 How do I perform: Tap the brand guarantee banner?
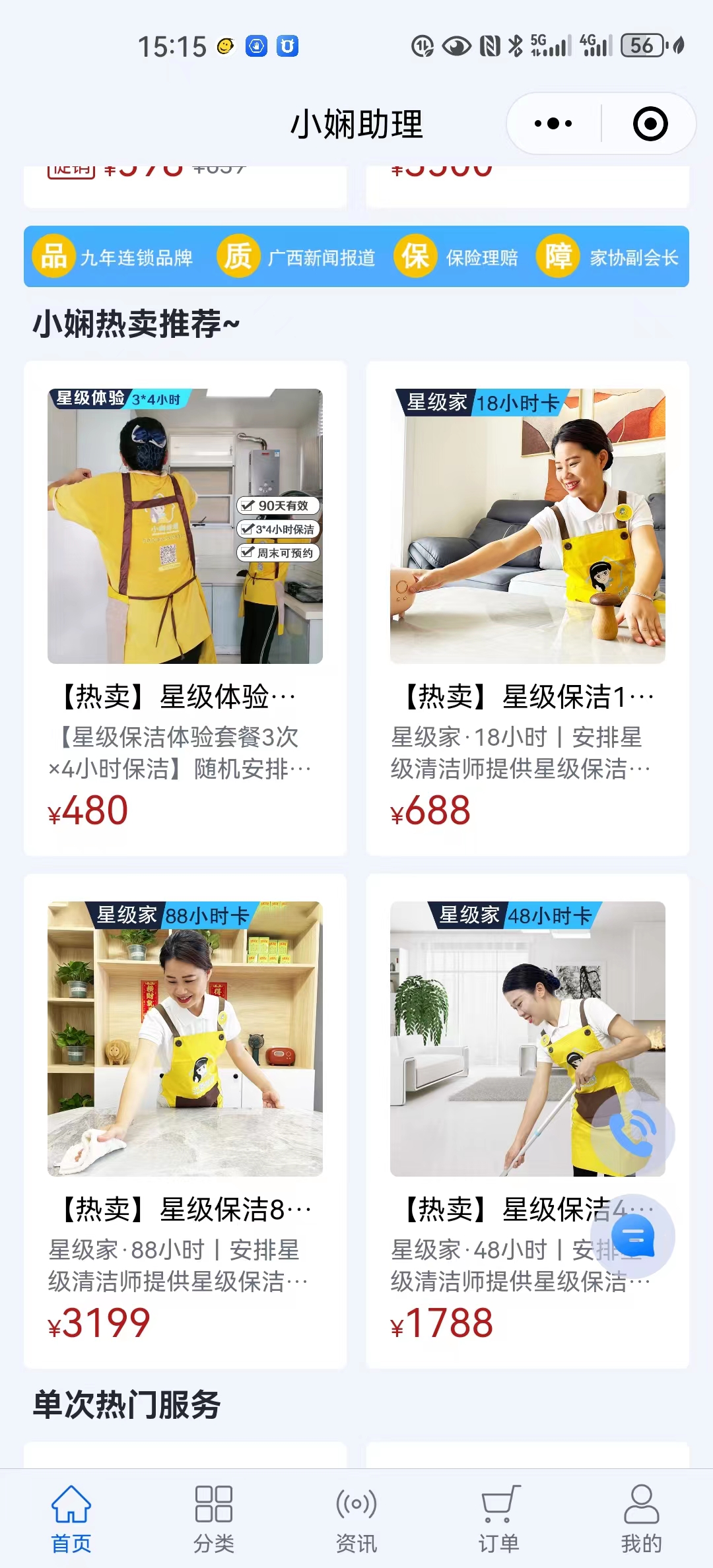(356, 257)
